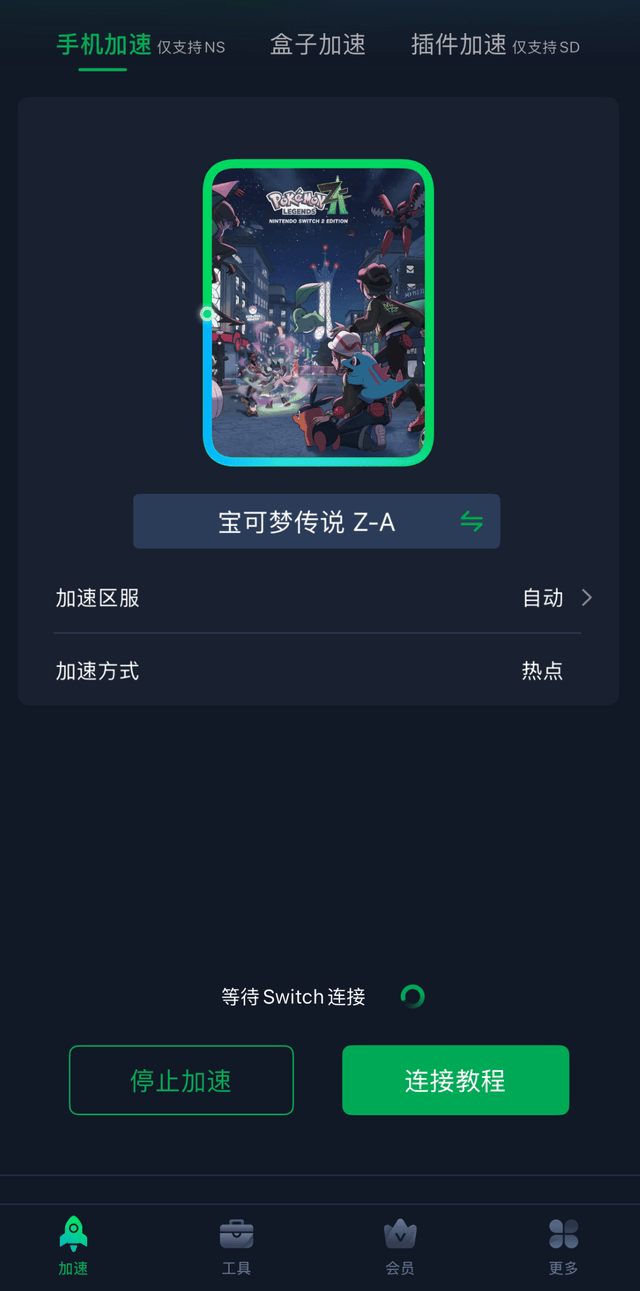Go to the 工具 tab

(x=236, y=1246)
